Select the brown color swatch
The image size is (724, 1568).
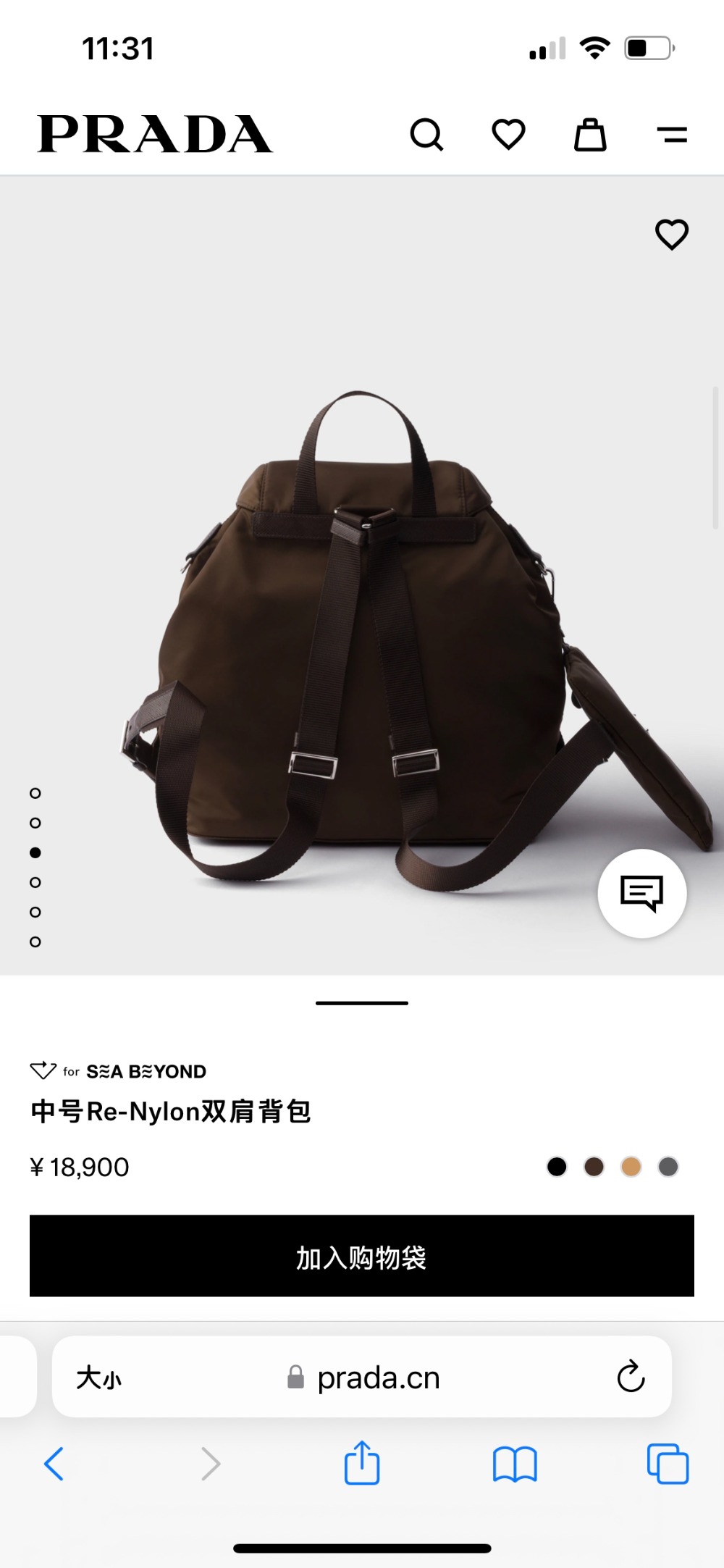594,1167
